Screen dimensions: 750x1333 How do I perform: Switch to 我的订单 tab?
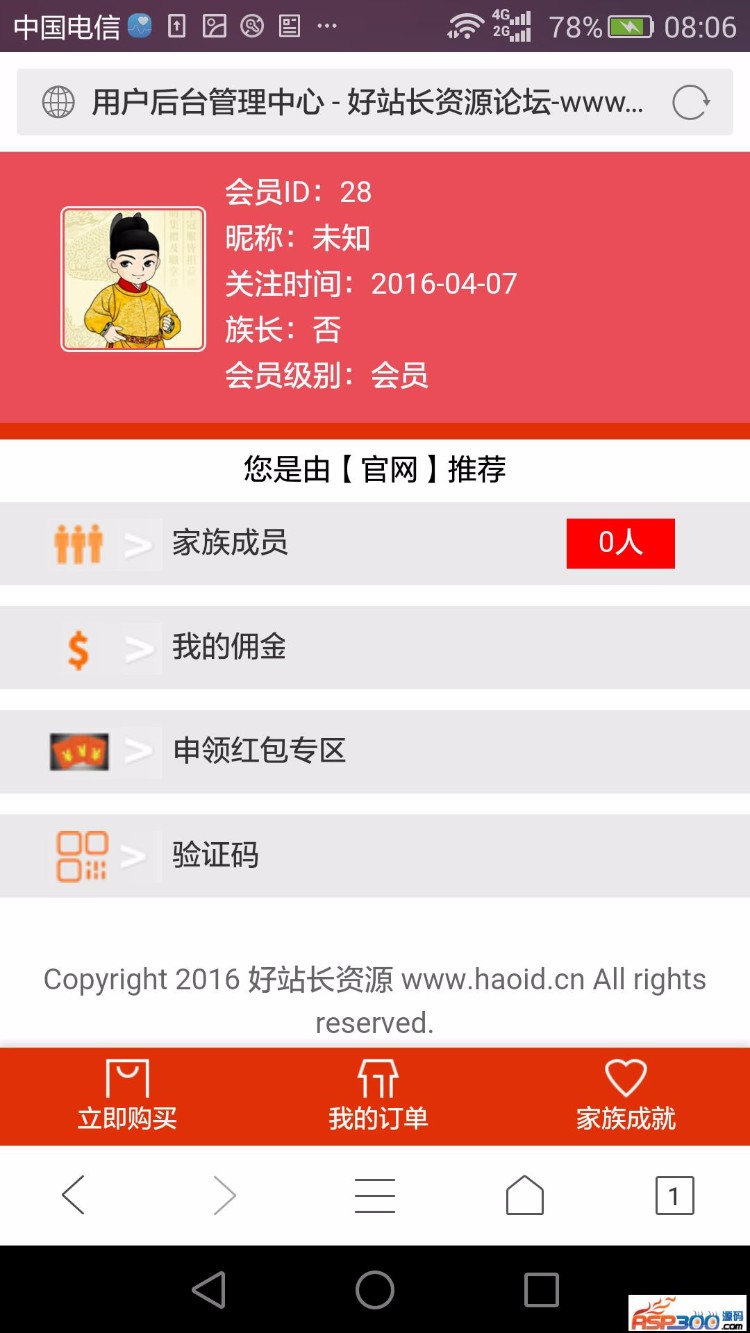tap(374, 1096)
